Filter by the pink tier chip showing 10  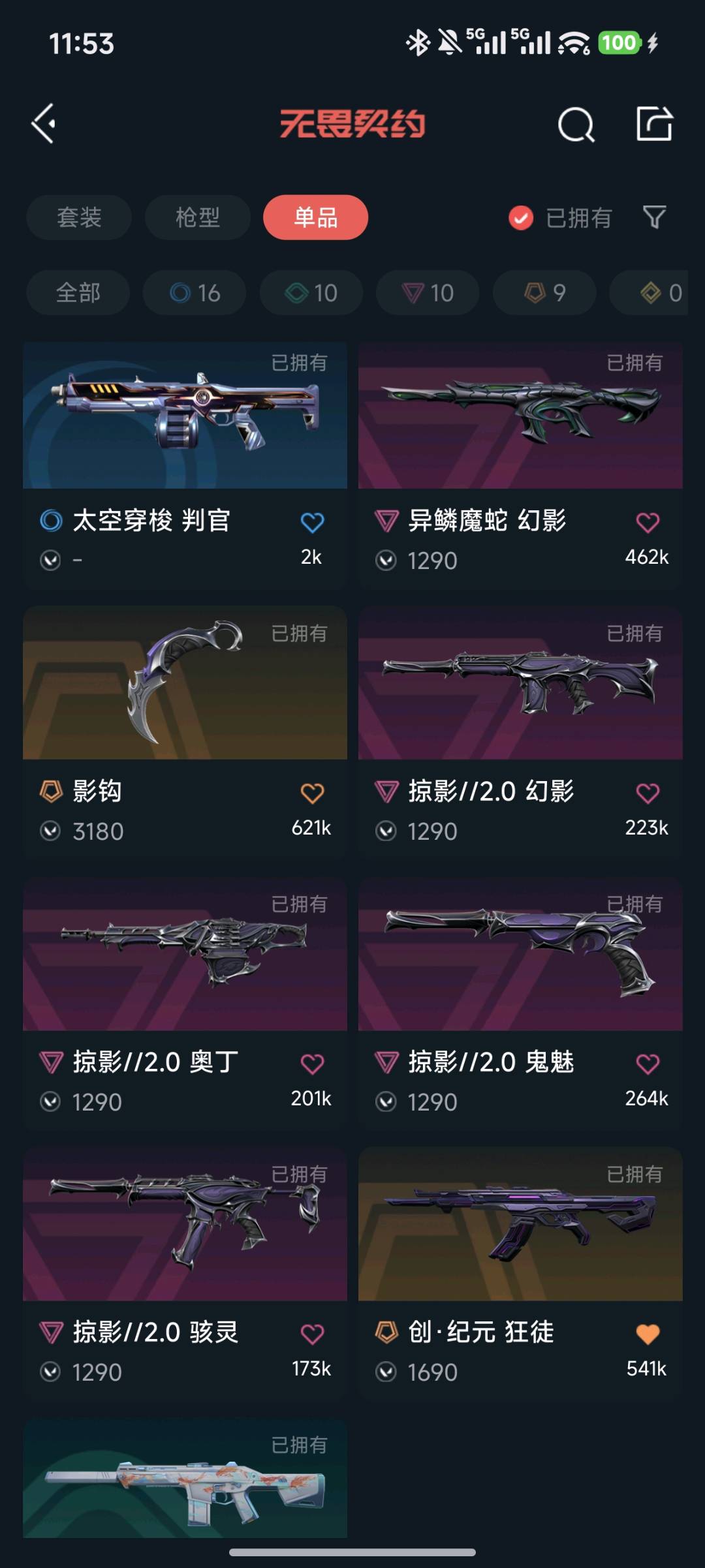[x=428, y=293]
